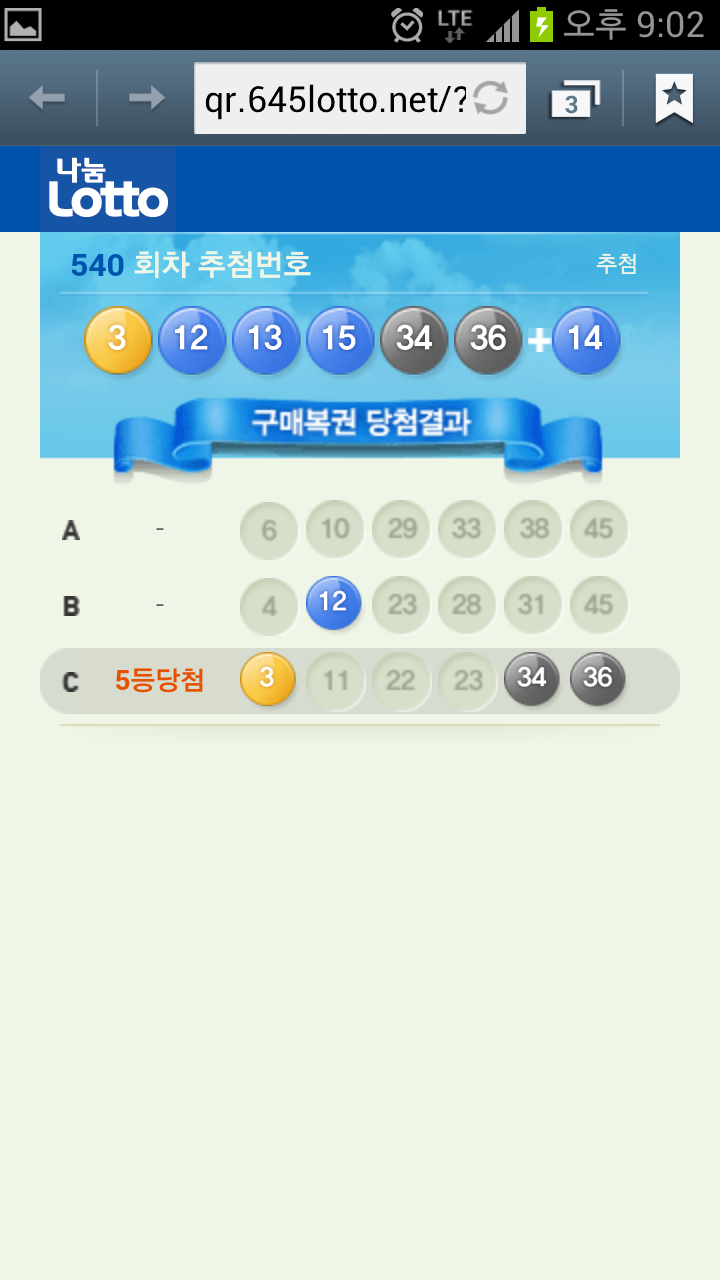The image size is (720, 1280).
Task: Open the browser tabs switcher
Action: coord(575,99)
